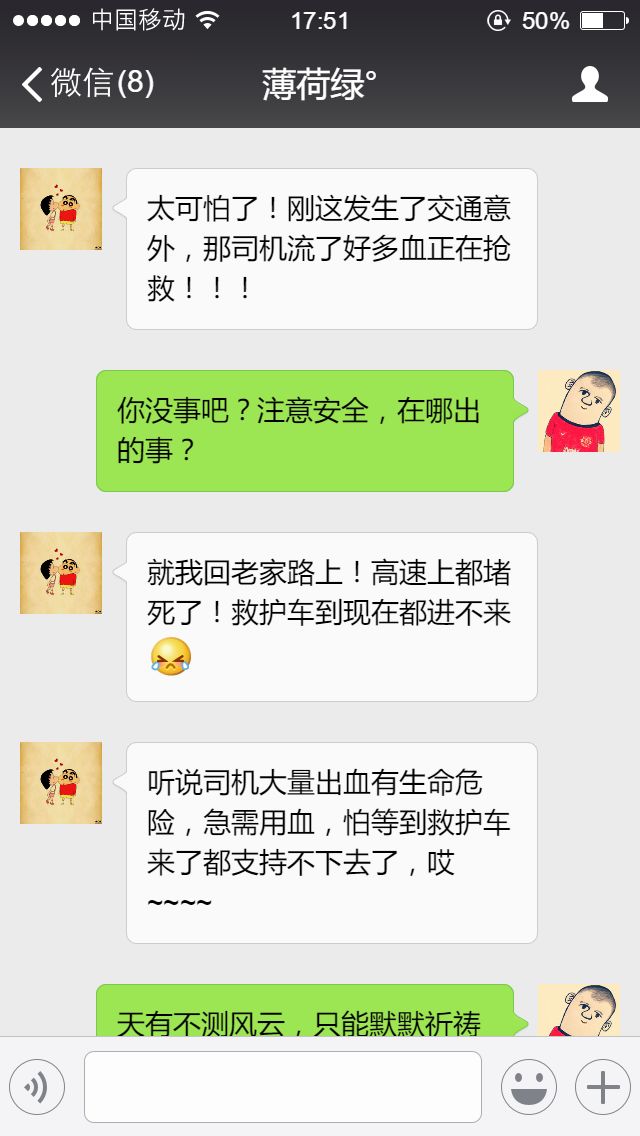View 薄荷绿° avatar next to 太可怕了 message
The width and height of the screenshot is (640, 1136).
[x=61, y=209]
